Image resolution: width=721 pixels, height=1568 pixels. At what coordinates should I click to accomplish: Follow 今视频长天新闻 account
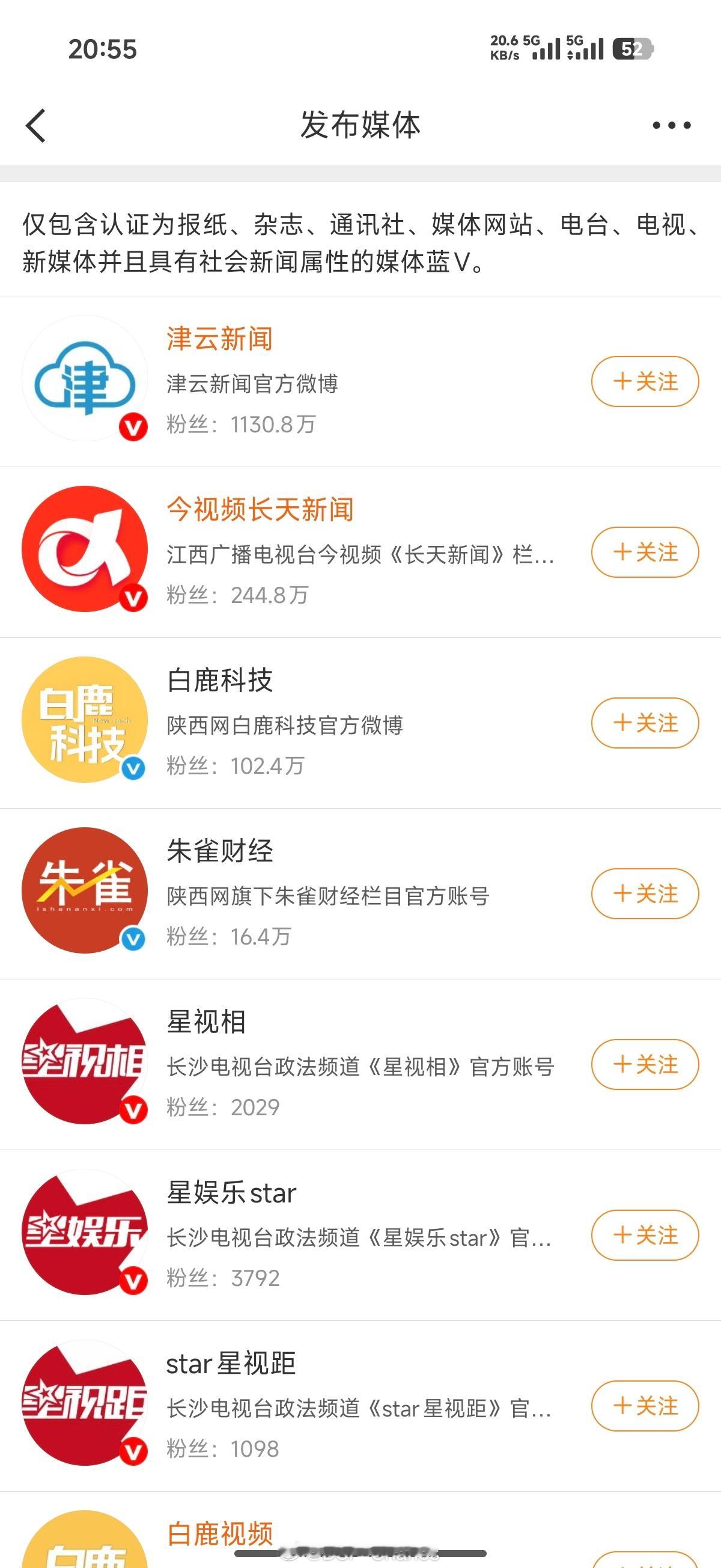click(645, 552)
